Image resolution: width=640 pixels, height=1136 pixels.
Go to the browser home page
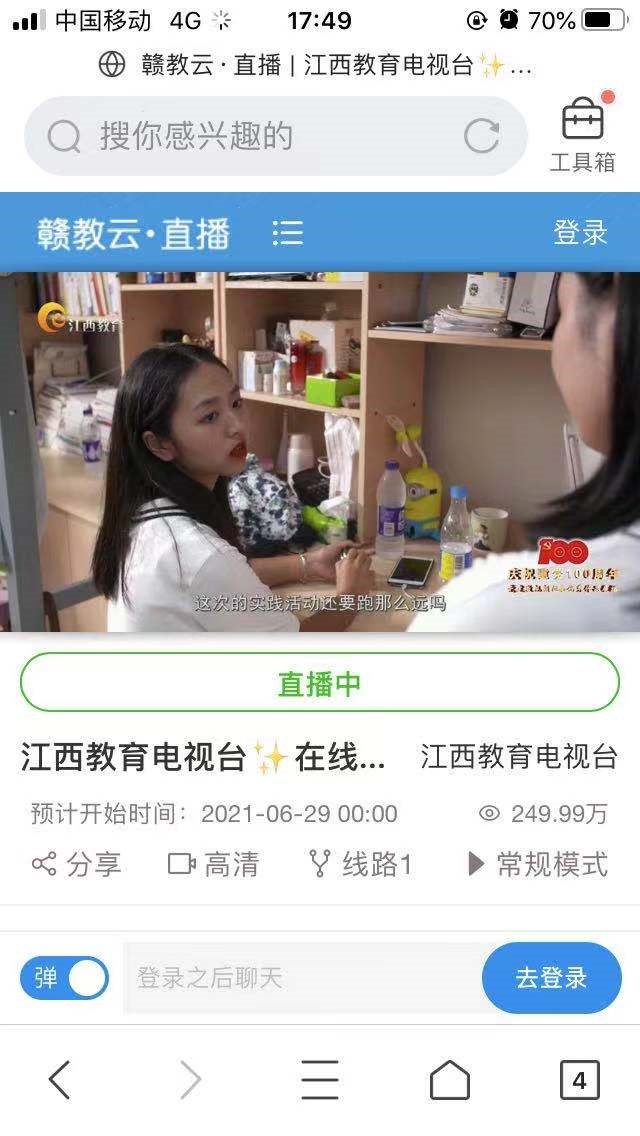click(449, 1080)
